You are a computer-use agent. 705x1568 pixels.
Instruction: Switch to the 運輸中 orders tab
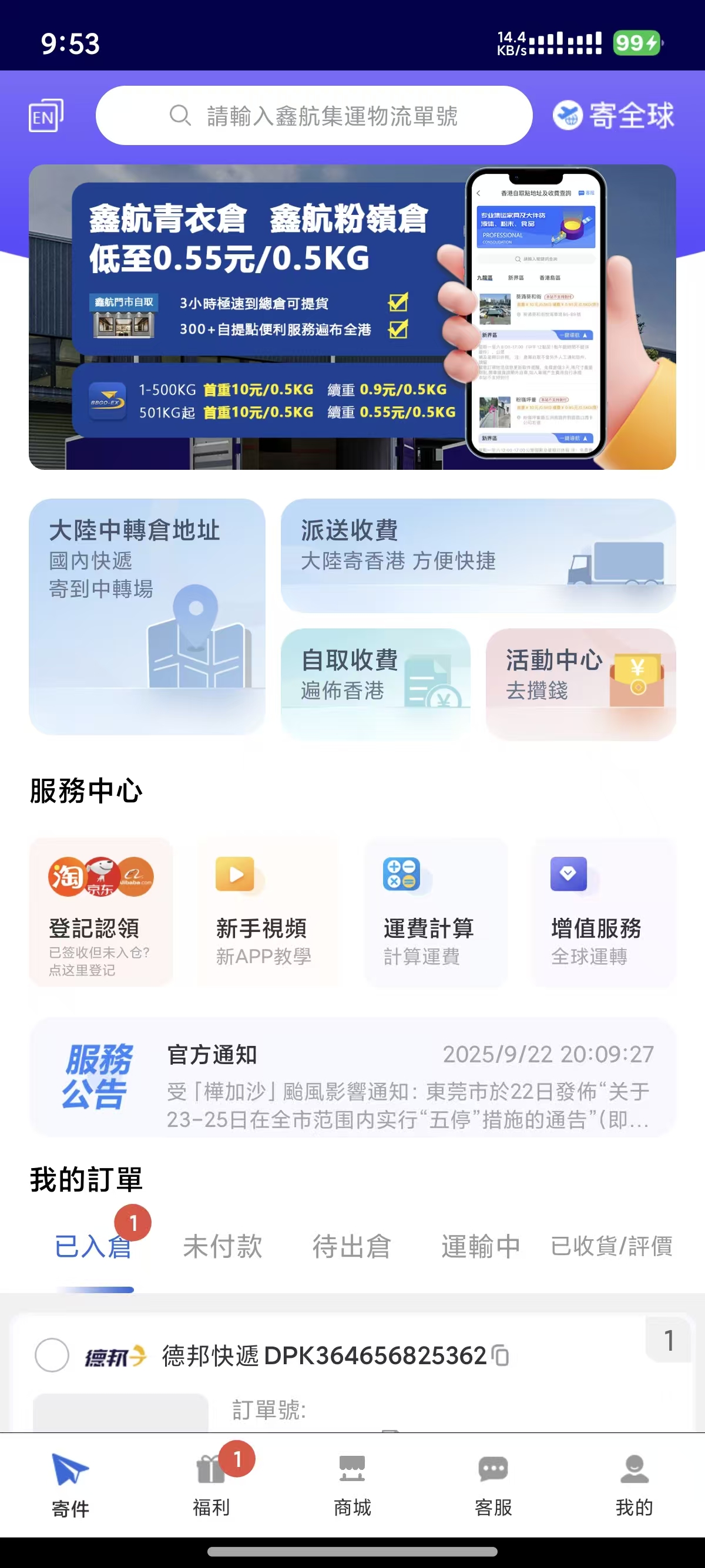(x=481, y=1246)
